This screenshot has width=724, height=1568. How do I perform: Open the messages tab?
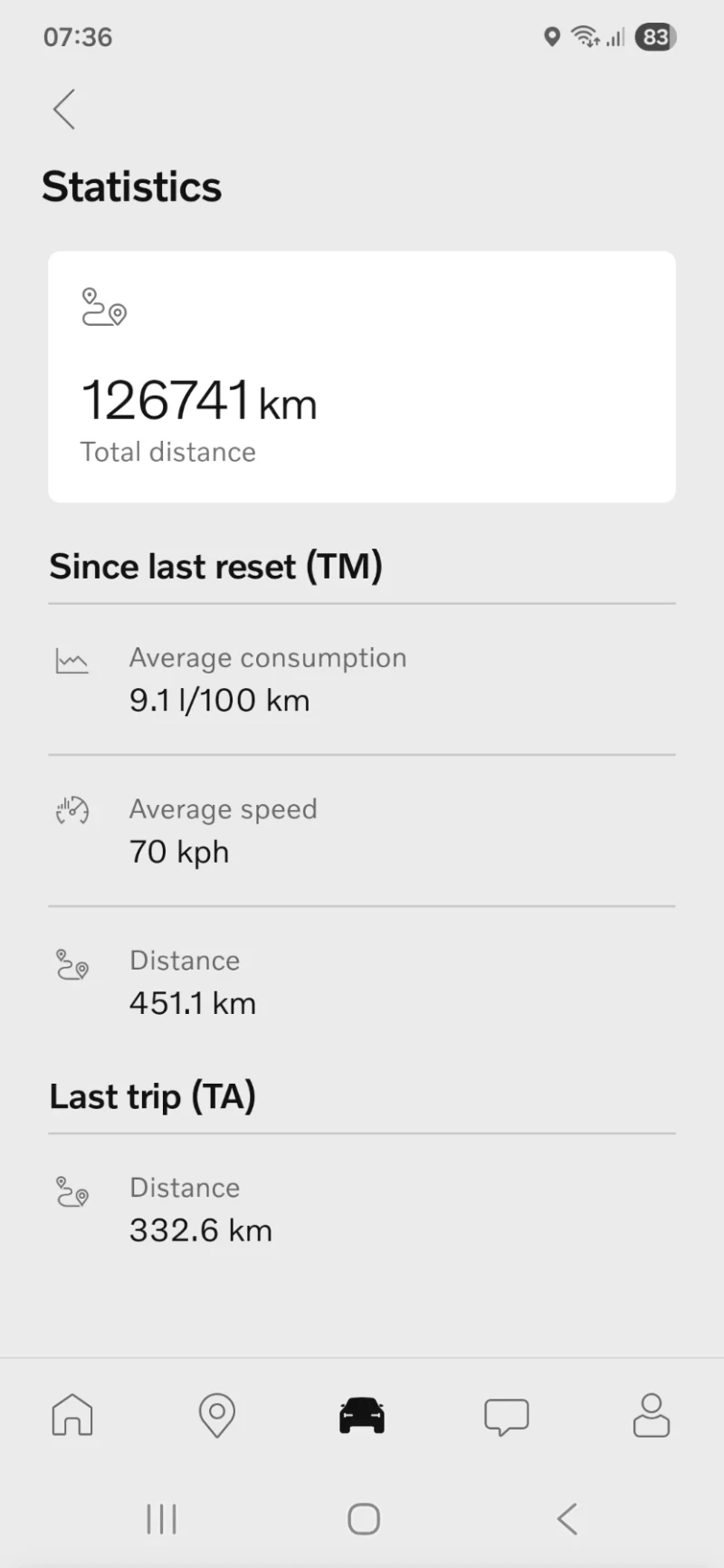point(507,1416)
